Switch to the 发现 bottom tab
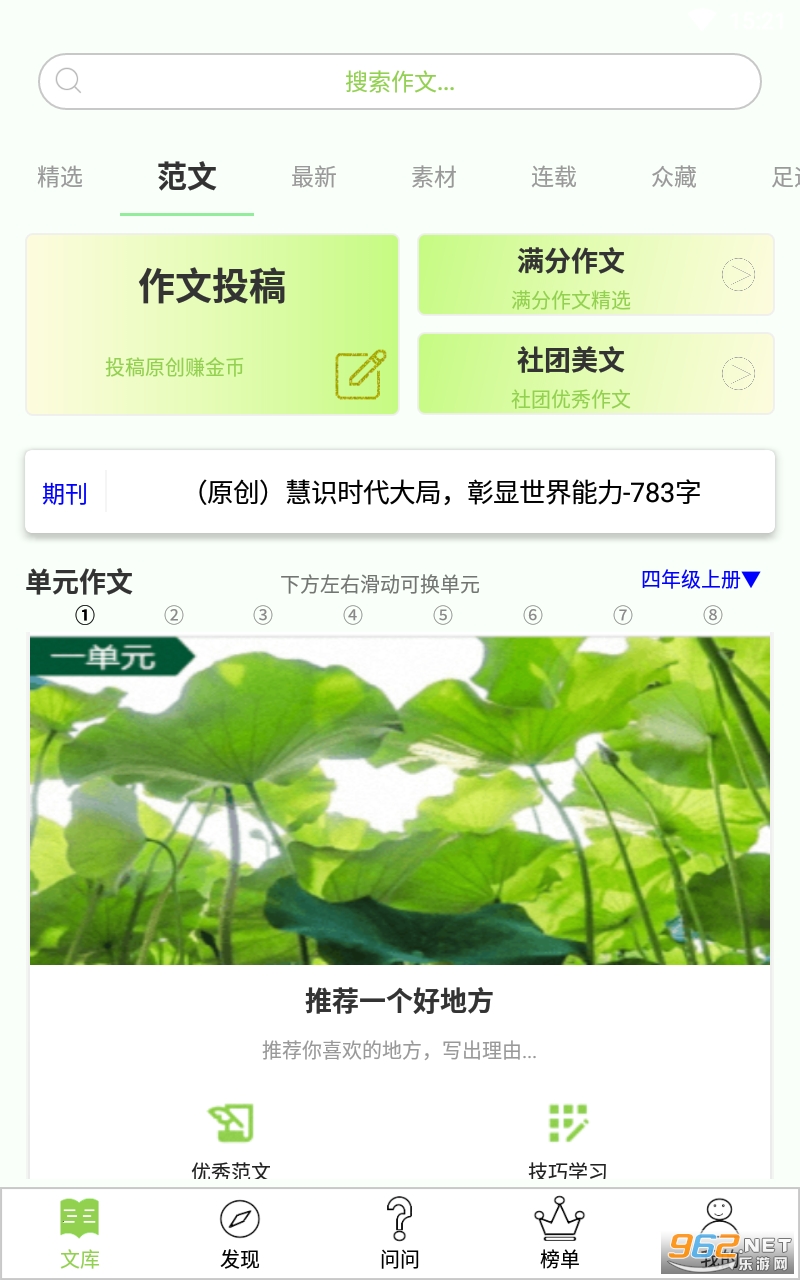This screenshot has height=1280, width=800. (240, 1235)
